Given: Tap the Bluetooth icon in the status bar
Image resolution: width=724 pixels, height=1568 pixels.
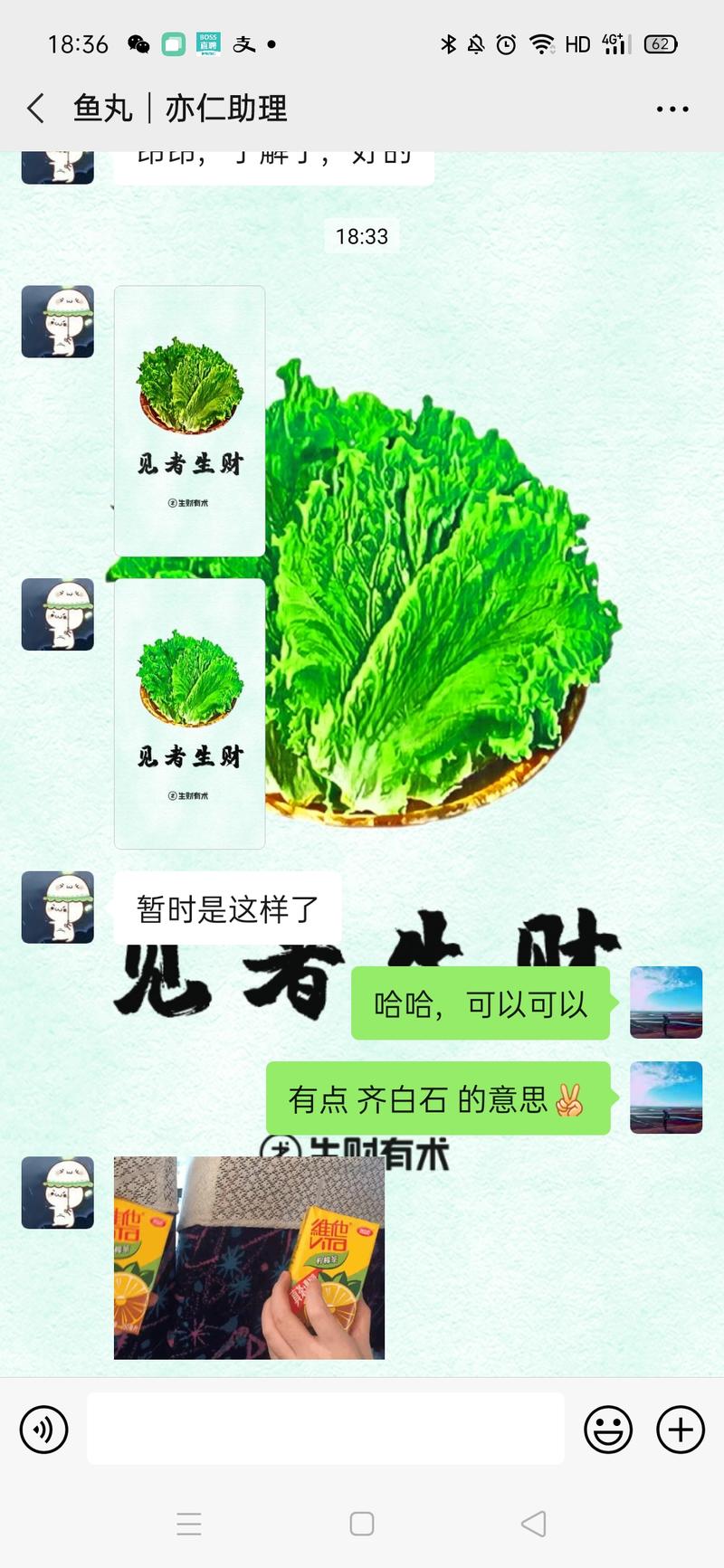Looking at the screenshot, I should pyautogui.click(x=449, y=43).
